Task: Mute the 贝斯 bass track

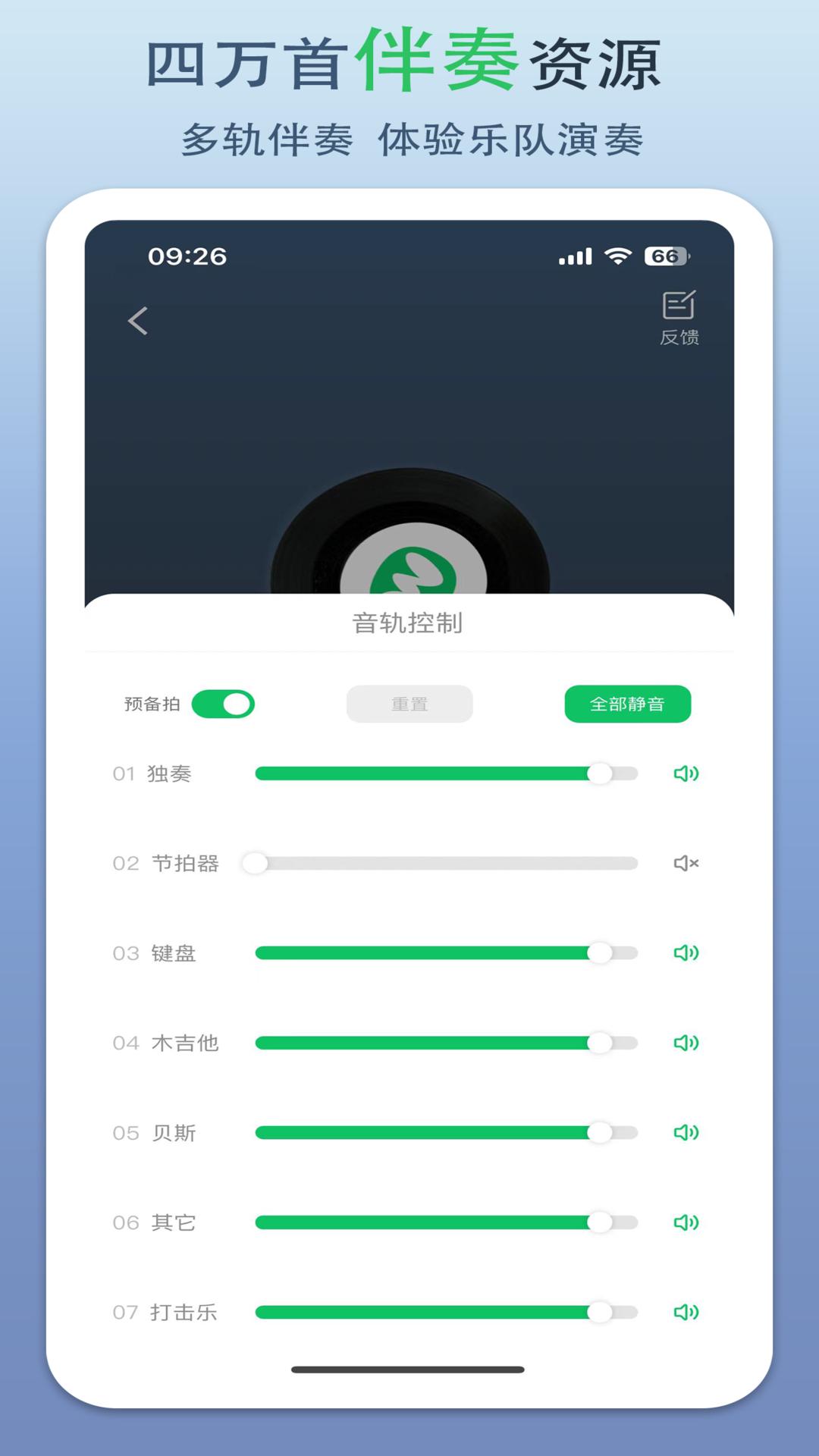Action: 687,1133
